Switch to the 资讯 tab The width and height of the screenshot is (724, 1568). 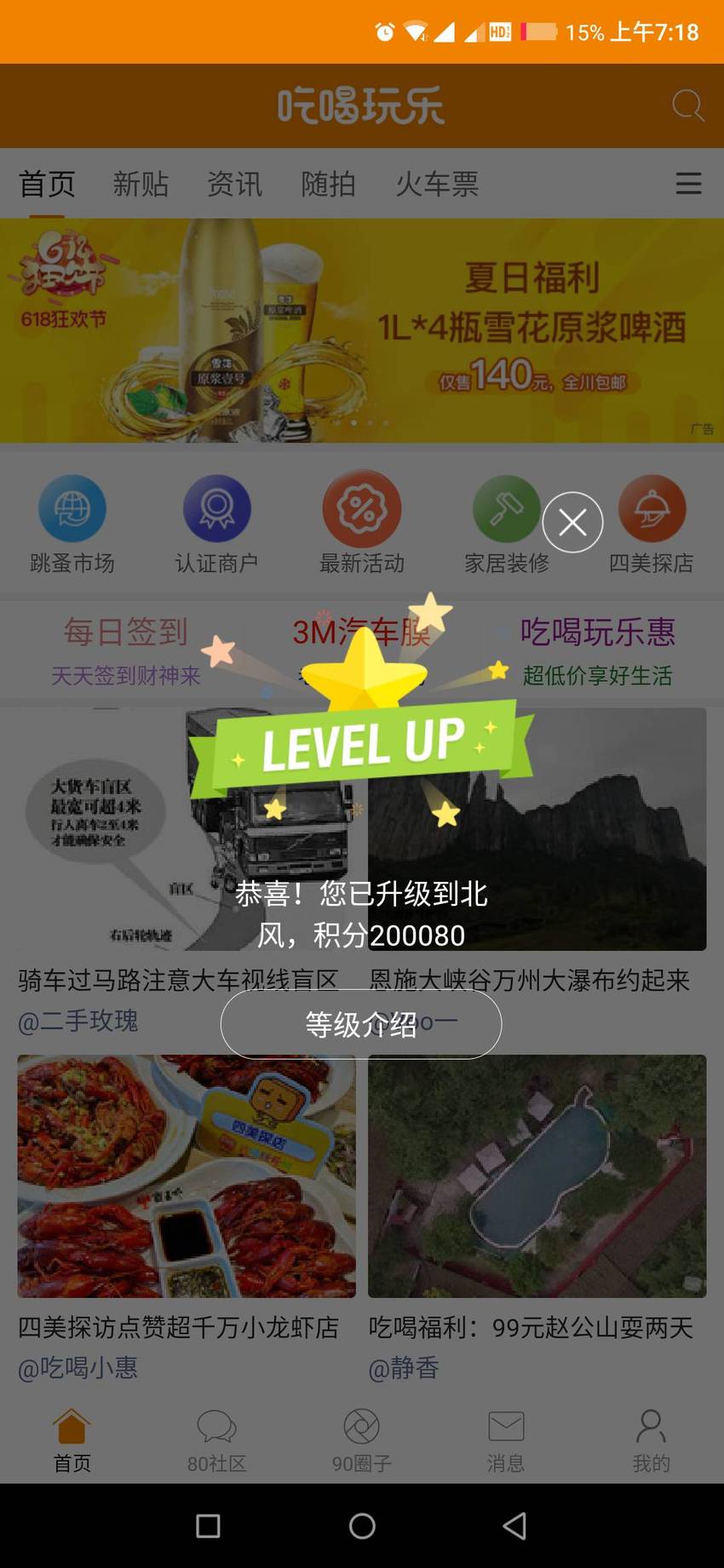(x=235, y=184)
